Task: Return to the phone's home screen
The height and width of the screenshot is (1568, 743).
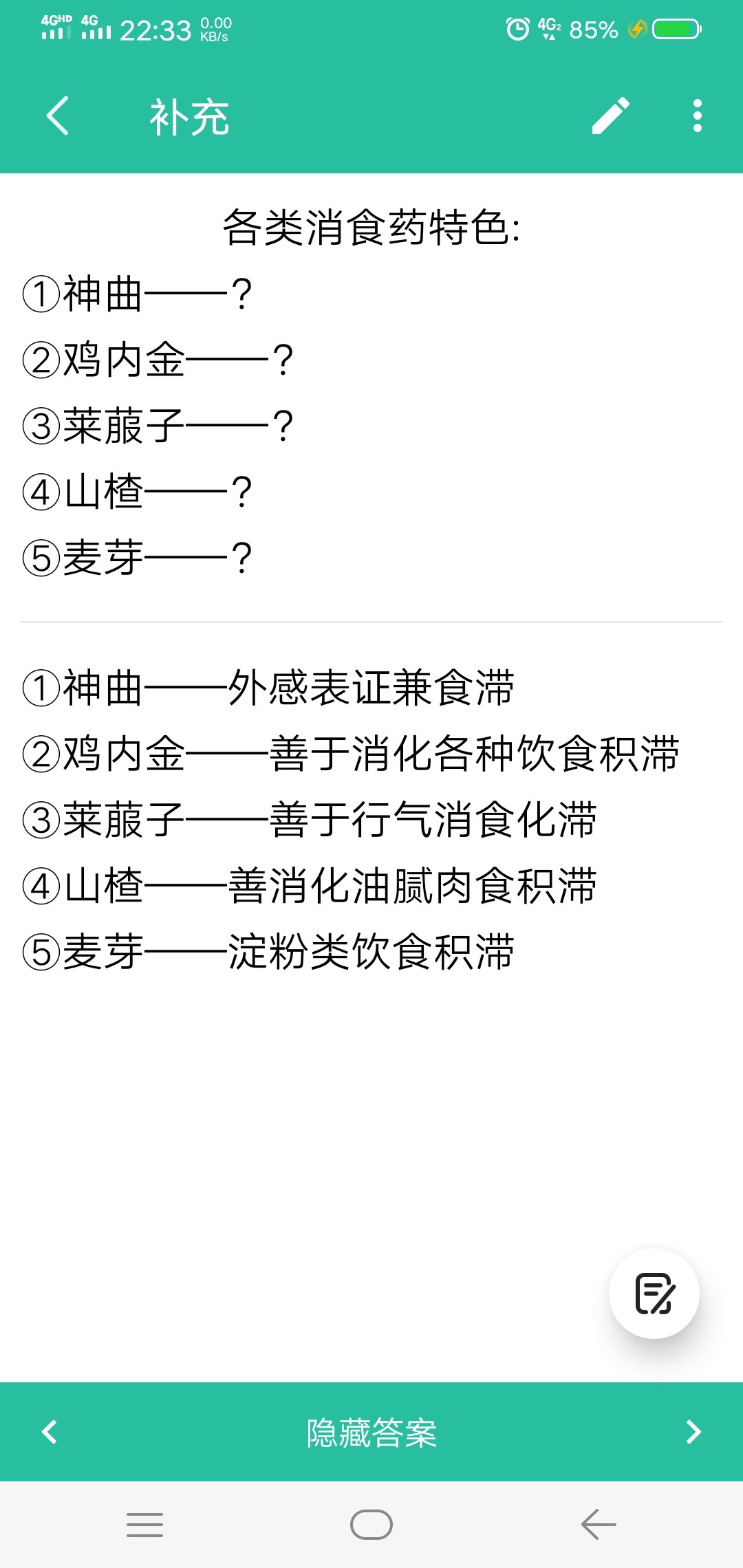Action: tap(371, 1525)
